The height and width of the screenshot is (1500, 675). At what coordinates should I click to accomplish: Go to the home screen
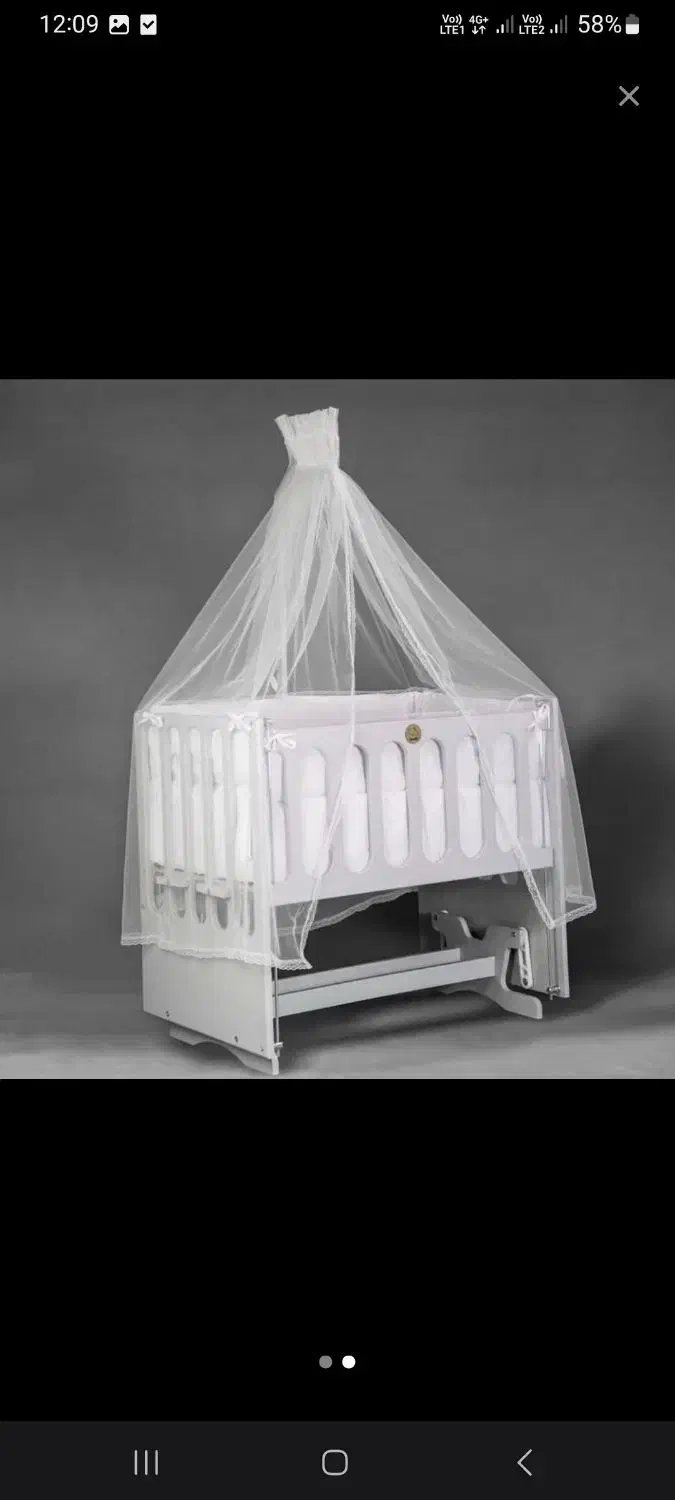[x=335, y=1462]
